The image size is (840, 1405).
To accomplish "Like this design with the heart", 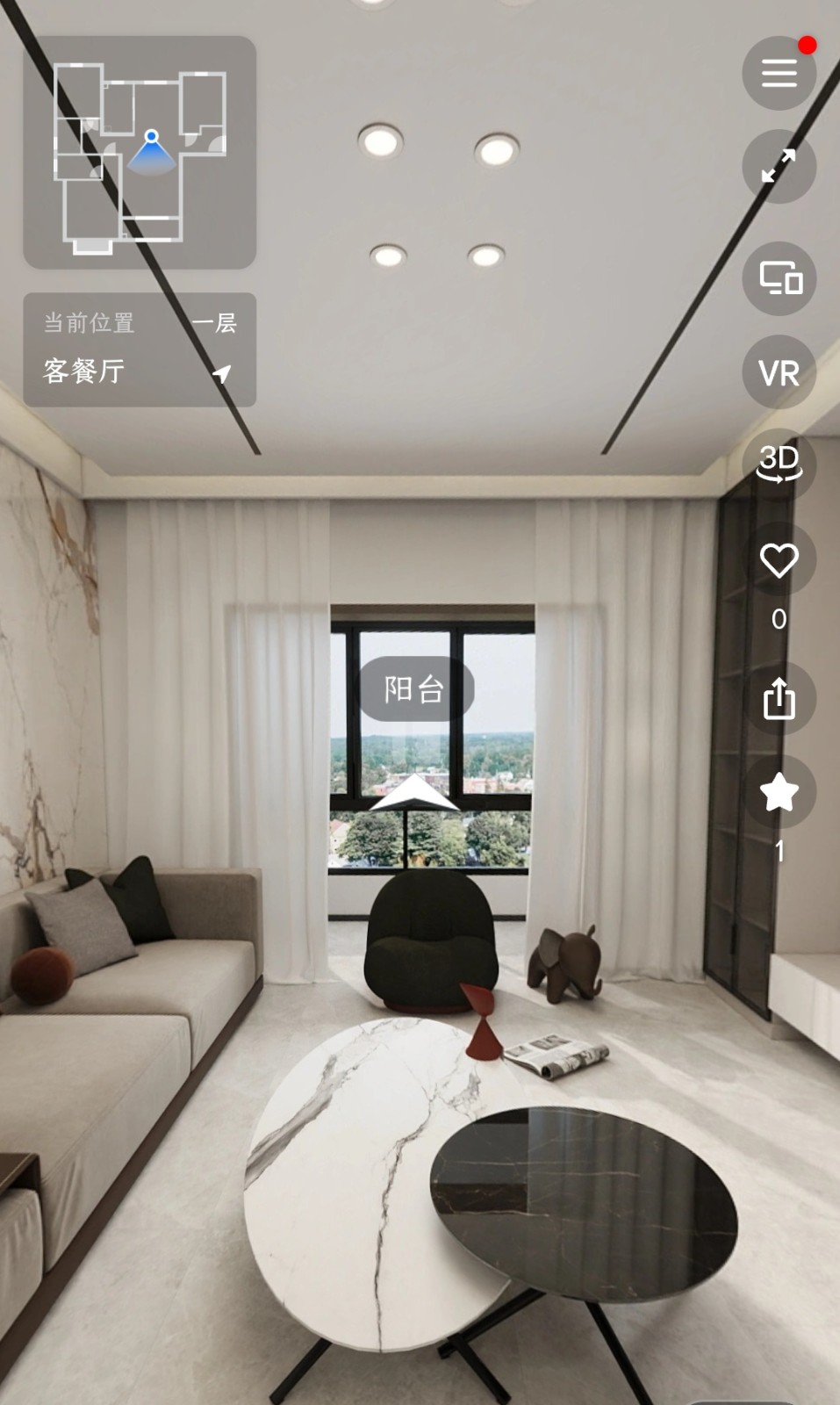I will click(779, 560).
